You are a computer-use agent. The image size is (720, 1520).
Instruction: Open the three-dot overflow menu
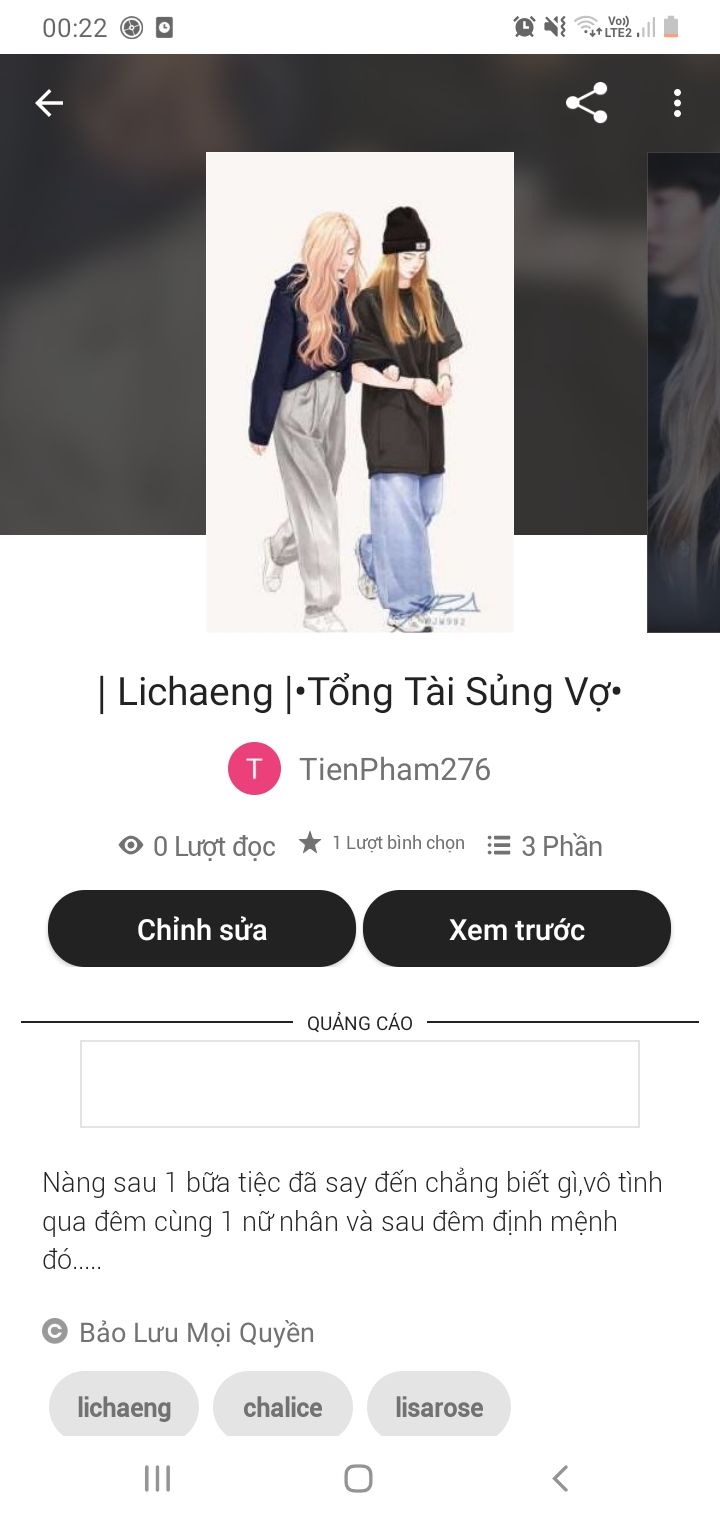(677, 103)
